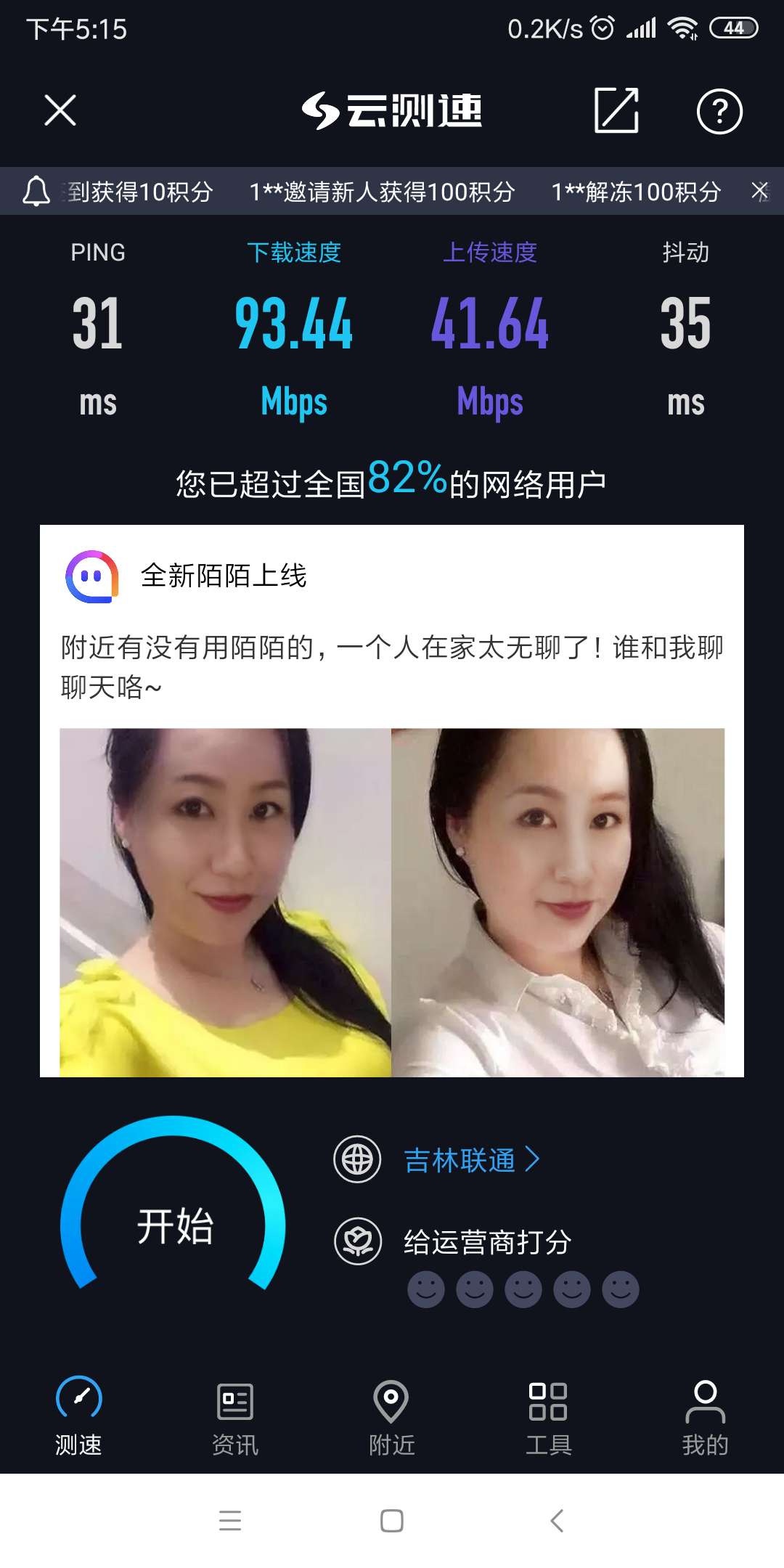Rate the operator with the fifth smiley
Screen dimensions: 784x1568
[621, 1289]
